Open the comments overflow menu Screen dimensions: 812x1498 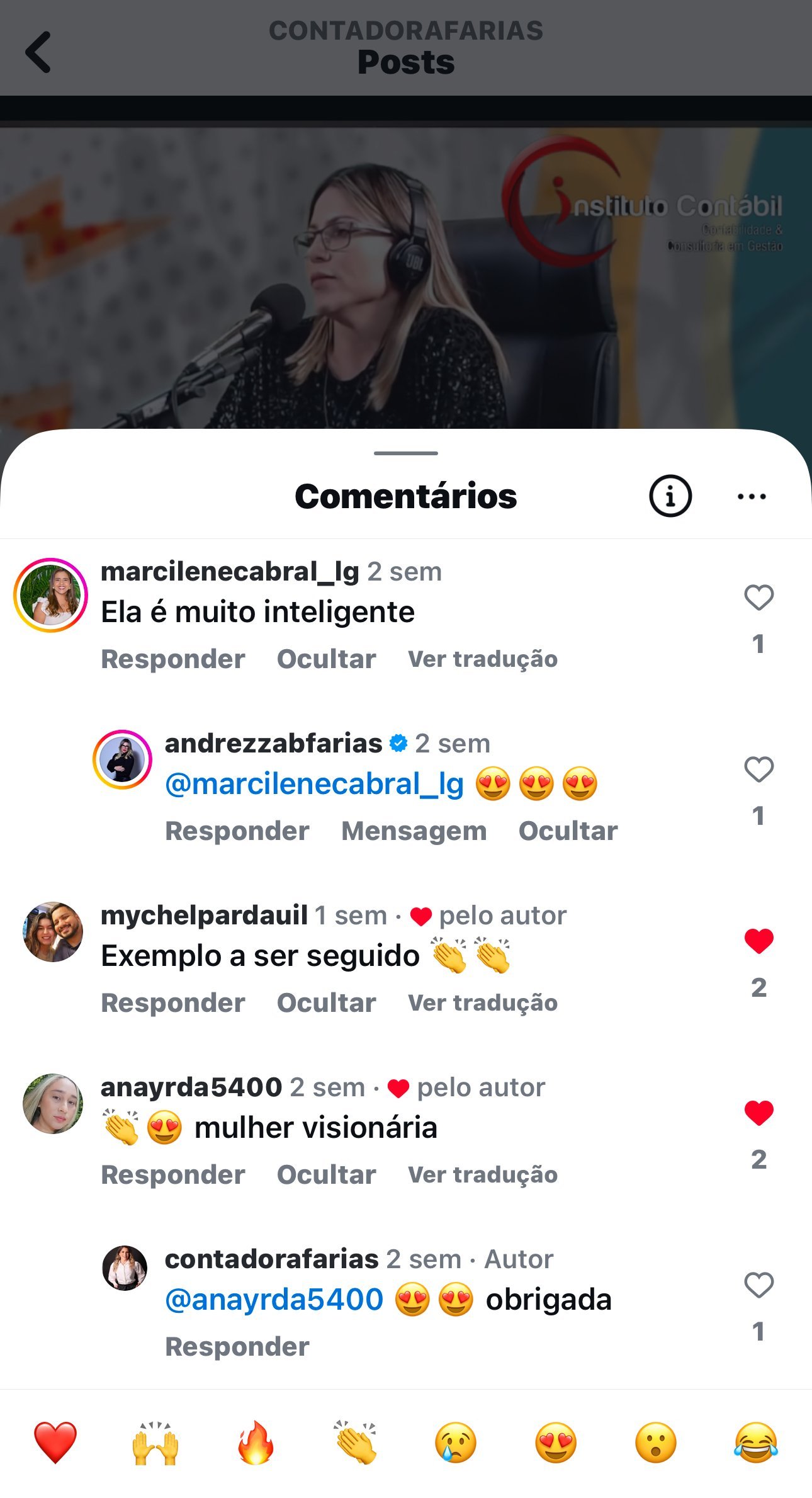[752, 496]
